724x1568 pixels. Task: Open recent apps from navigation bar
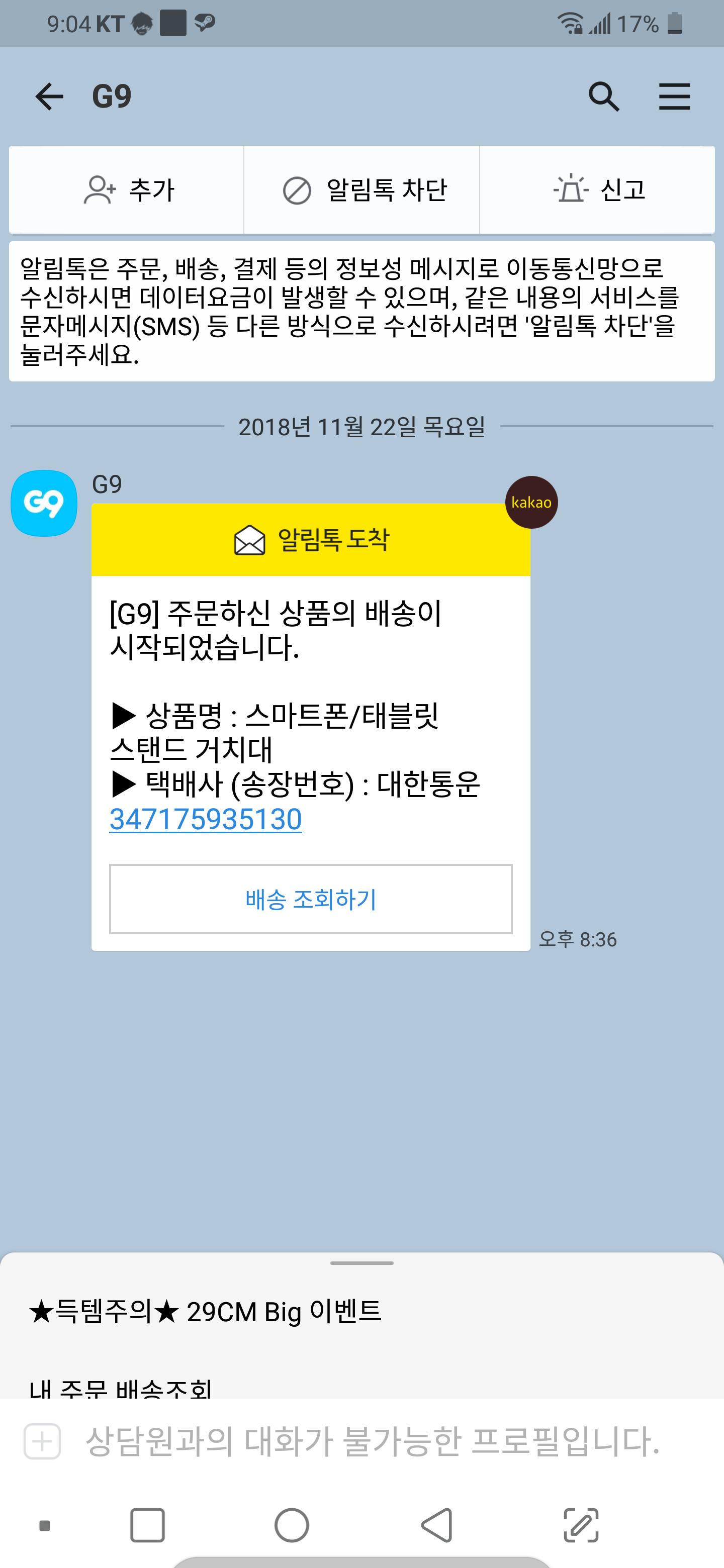pyautogui.click(x=147, y=1525)
